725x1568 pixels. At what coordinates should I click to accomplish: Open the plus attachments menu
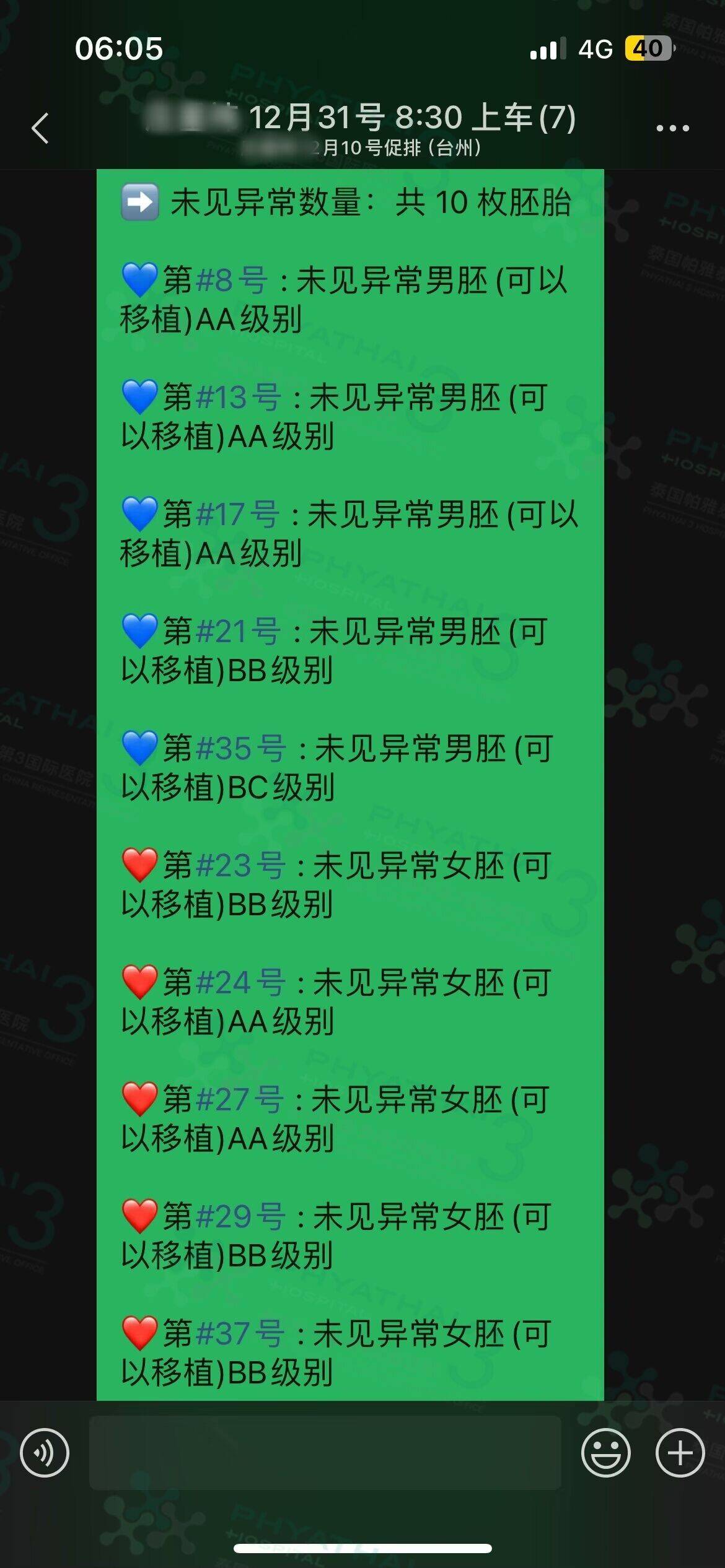pyautogui.click(x=680, y=1452)
